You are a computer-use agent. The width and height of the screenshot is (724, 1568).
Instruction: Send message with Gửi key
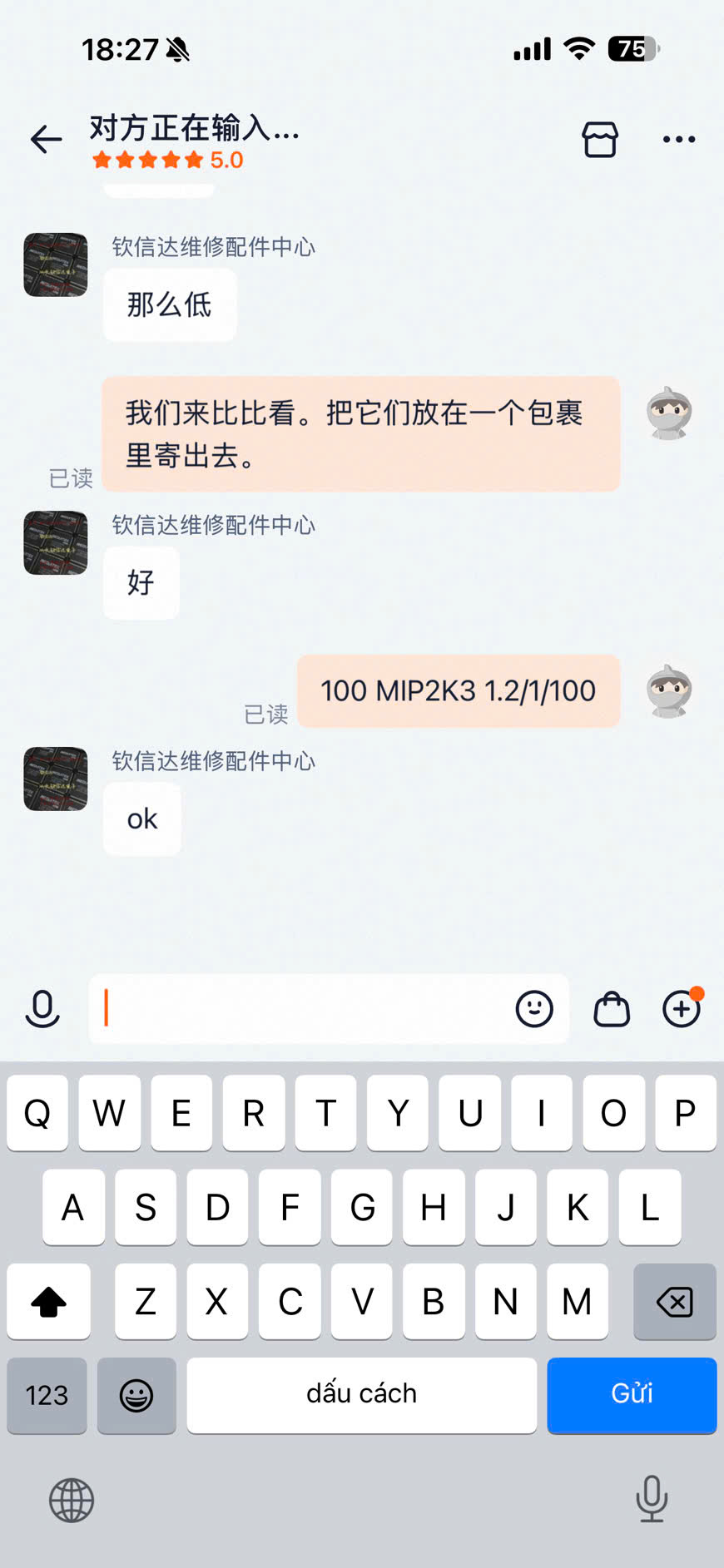[631, 1394]
